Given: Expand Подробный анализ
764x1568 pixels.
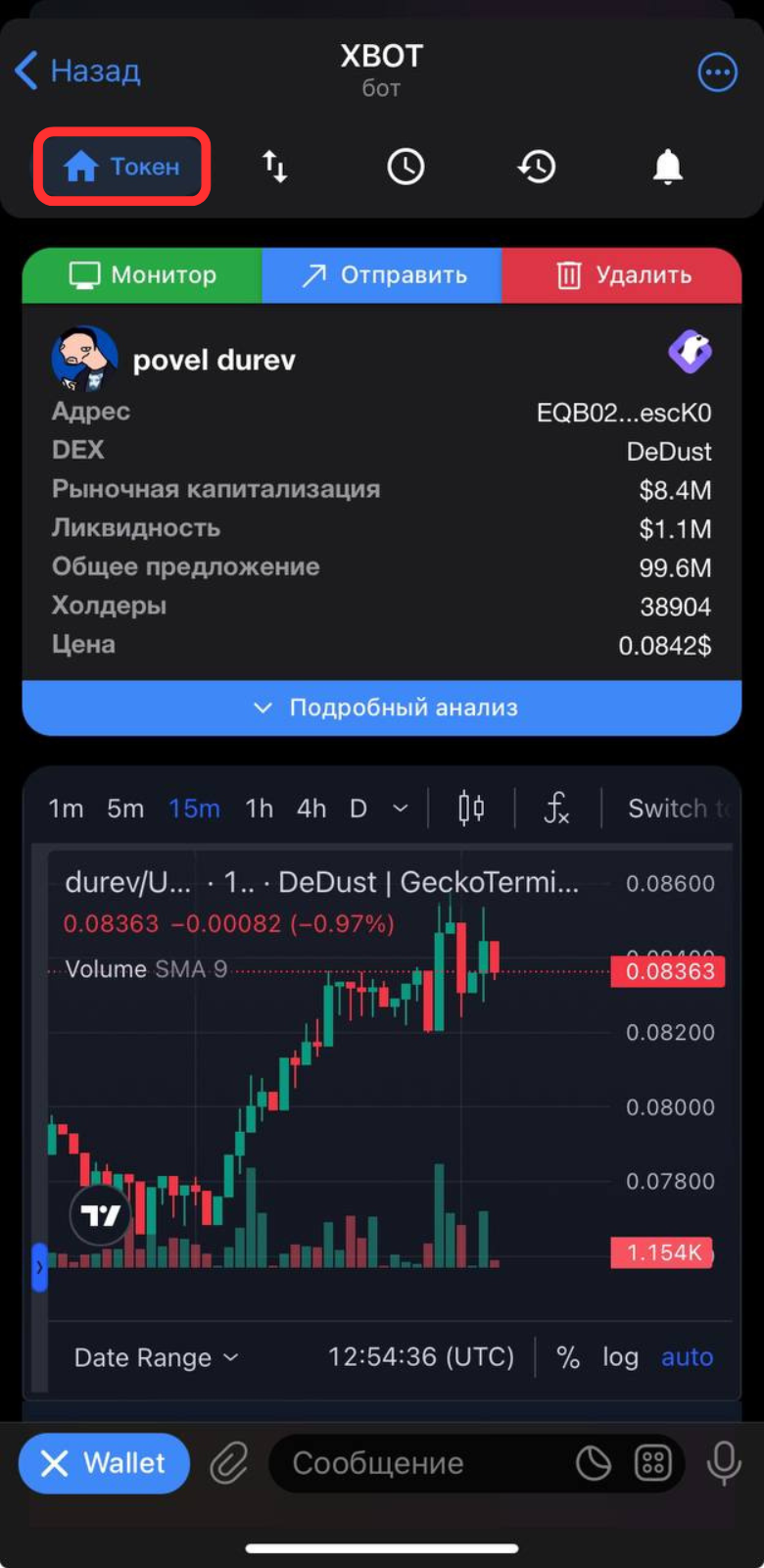Looking at the screenshot, I should click(382, 708).
